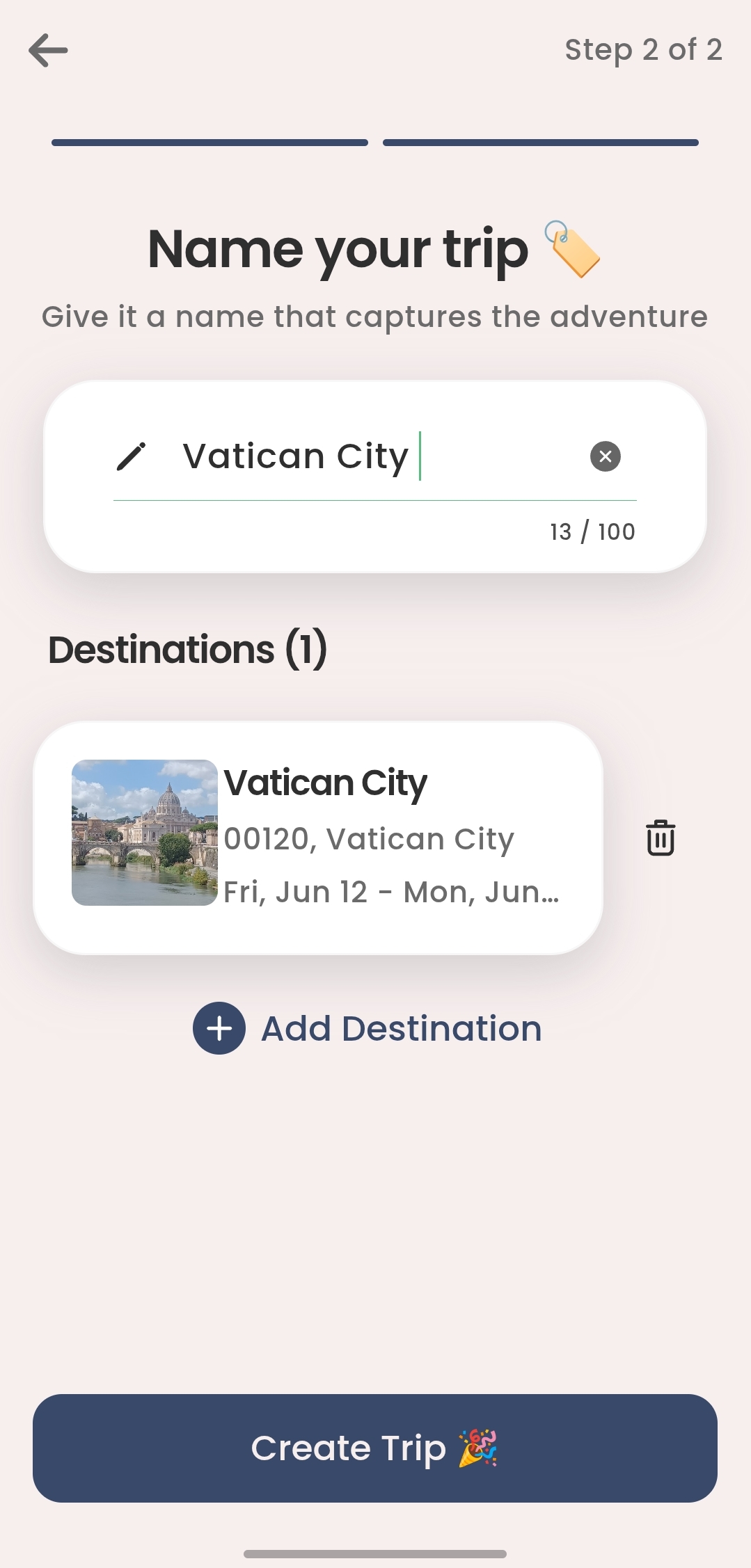This screenshot has height=1568, width=751.
Task: Delete the Vatican City destination
Action: pyautogui.click(x=661, y=838)
